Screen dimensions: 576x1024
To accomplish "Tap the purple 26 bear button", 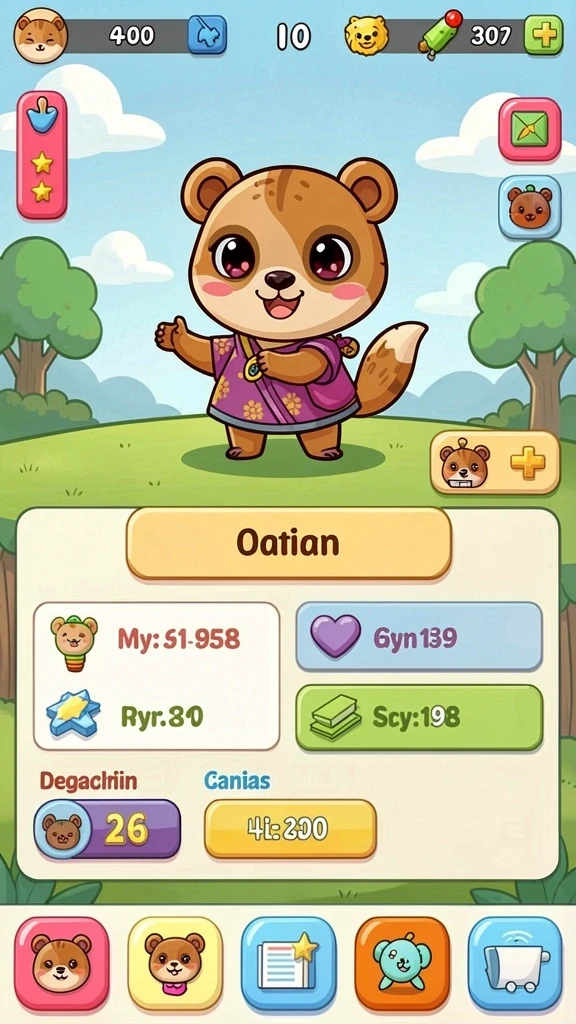I will coord(107,829).
